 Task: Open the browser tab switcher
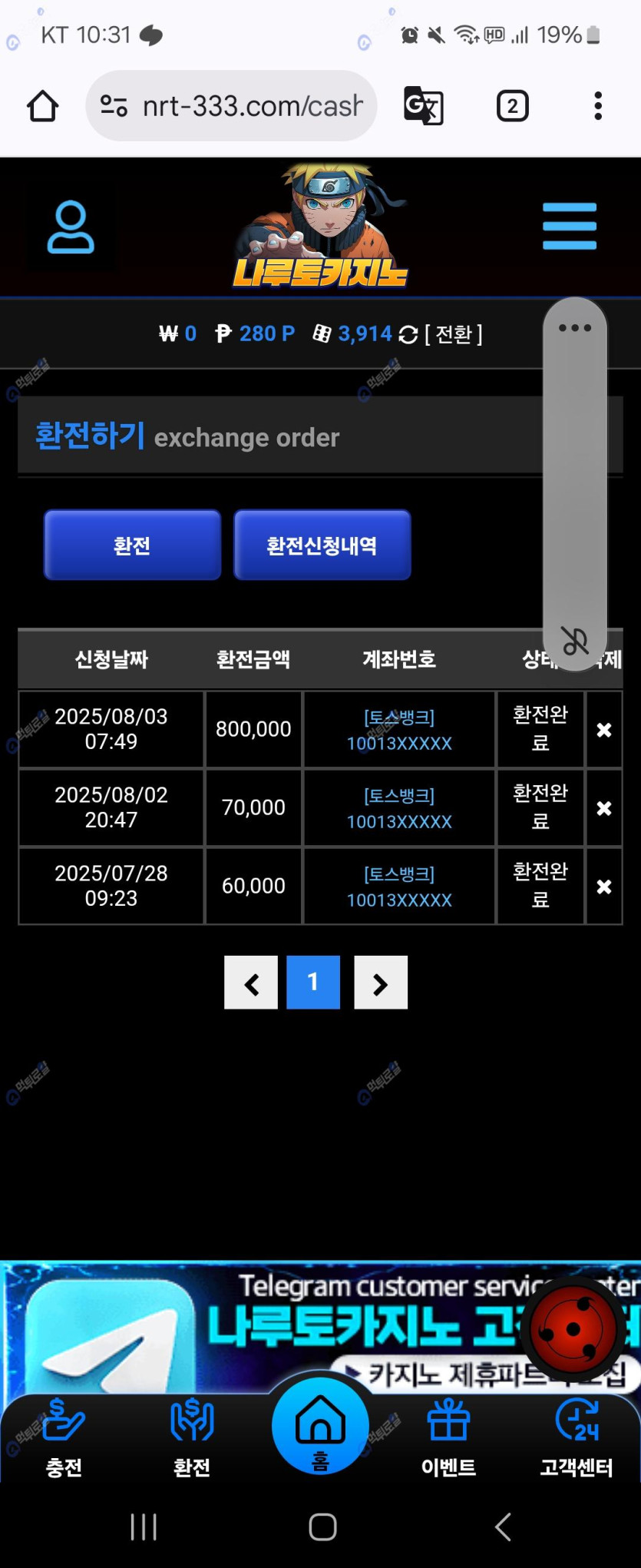(512, 106)
